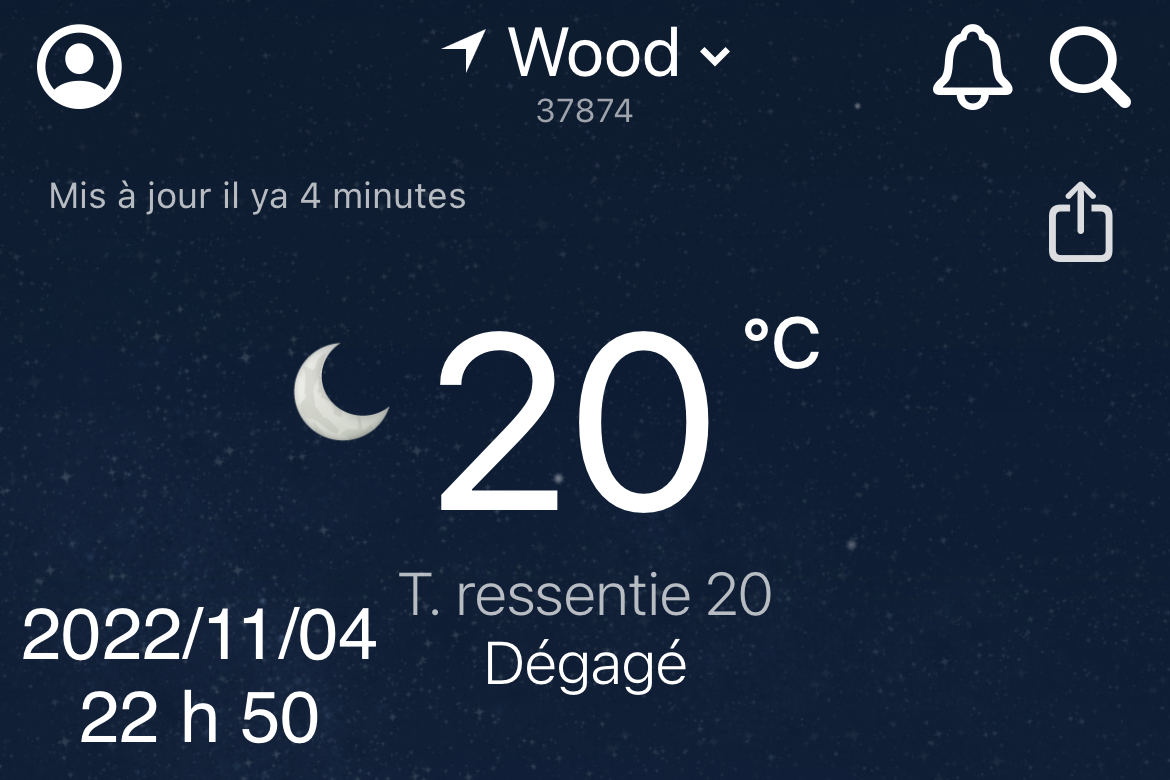This screenshot has height=780, width=1170.
Task: Share the current weather conditions
Action: 1080,222
